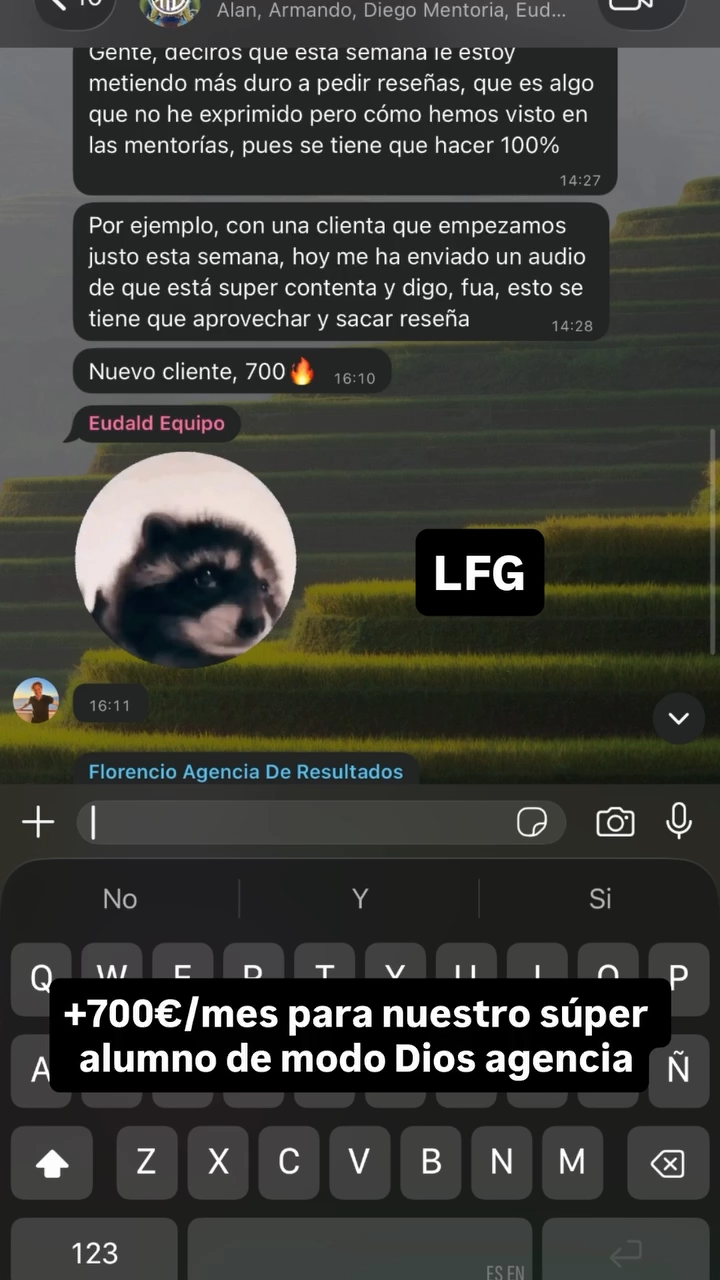720x1280 pixels.
Task: Tap the microphone to record a voice message
Action: tap(679, 821)
